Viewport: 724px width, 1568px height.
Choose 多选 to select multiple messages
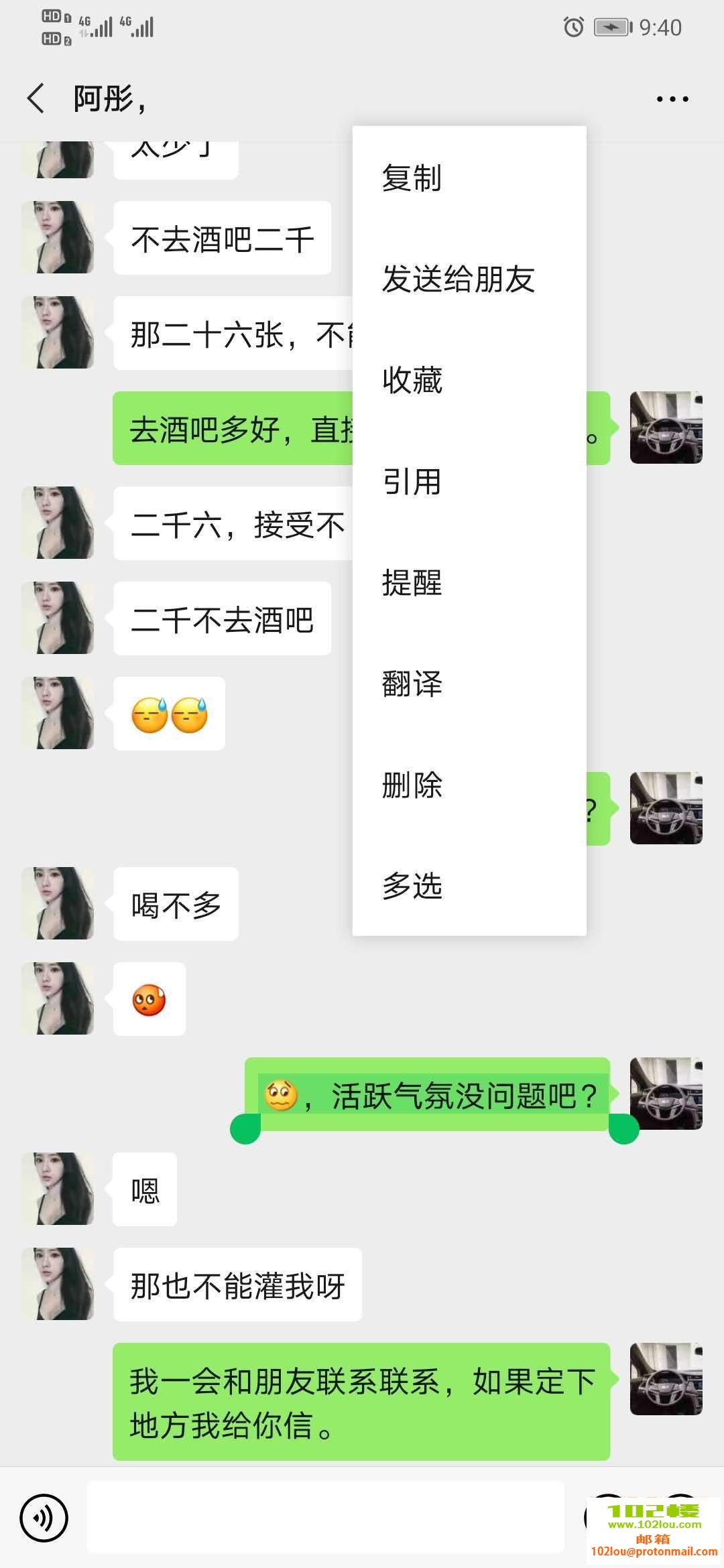tap(412, 887)
